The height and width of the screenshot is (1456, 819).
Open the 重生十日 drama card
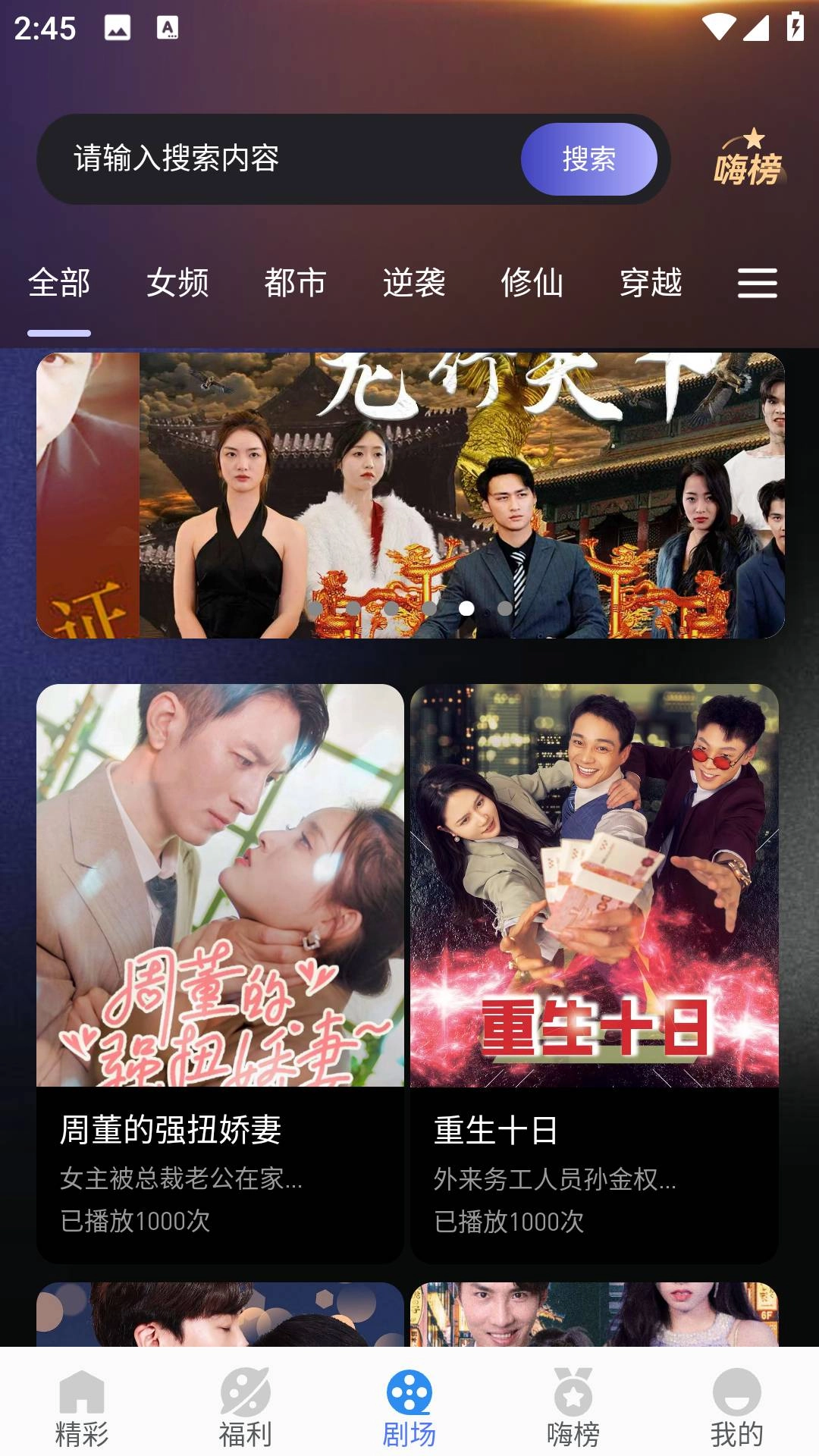[x=595, y=974]
